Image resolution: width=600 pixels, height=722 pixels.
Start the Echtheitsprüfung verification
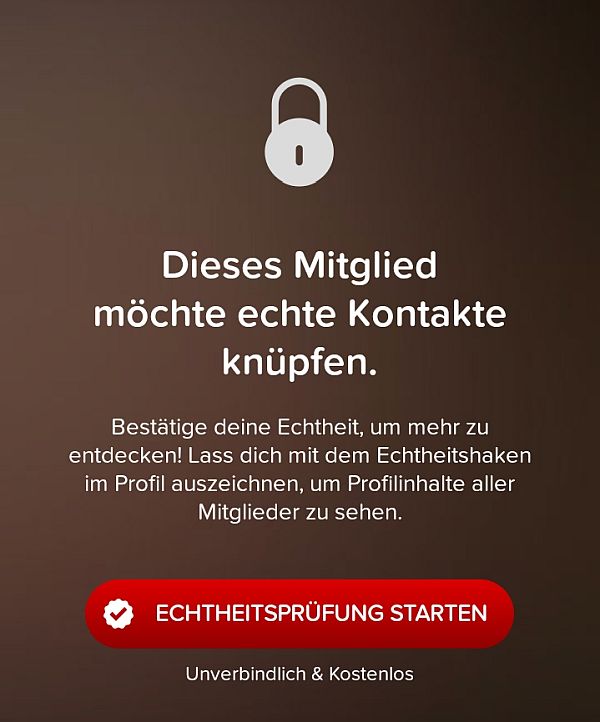point(299,613)
